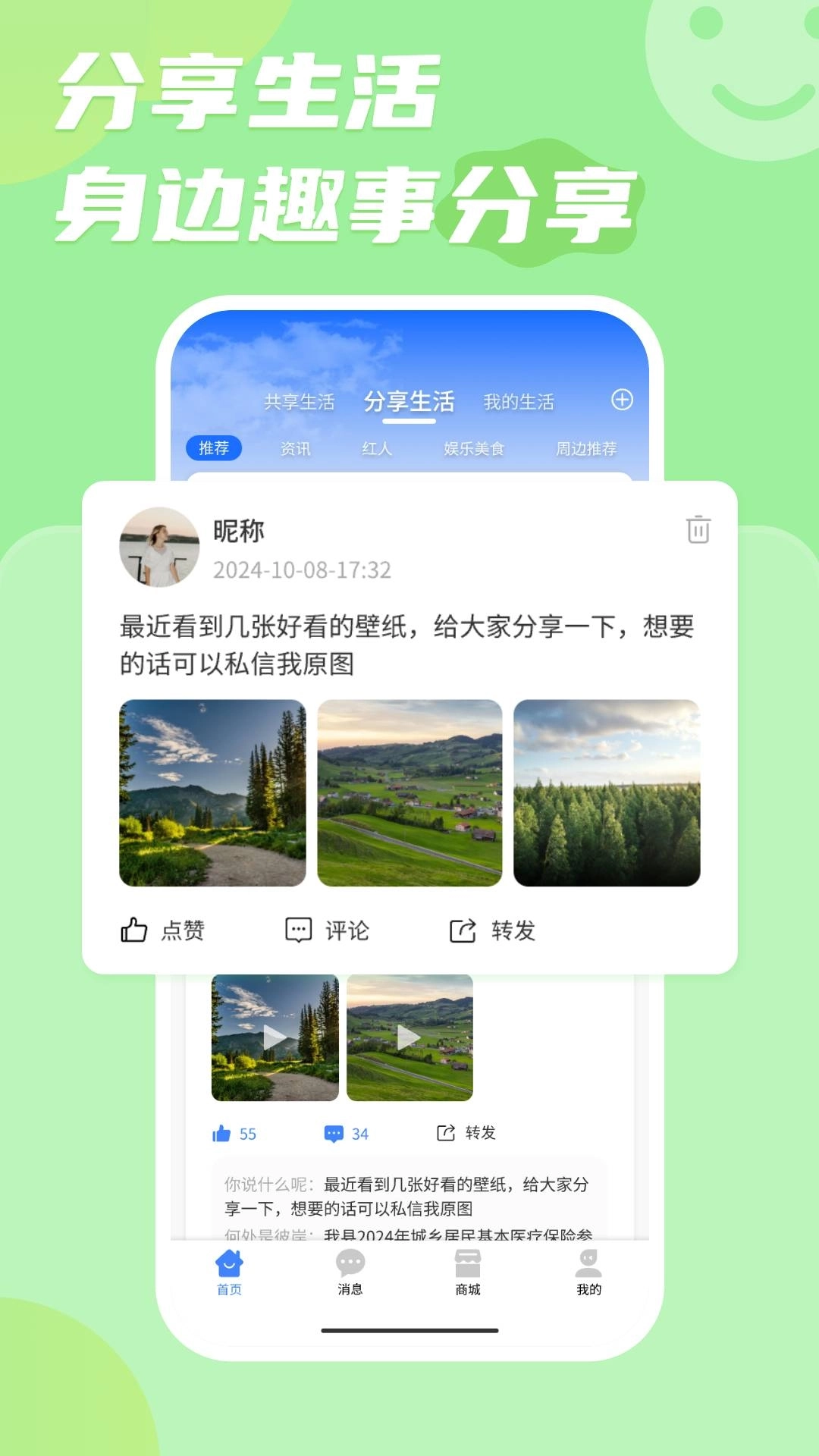The width and height of the screenshot is (819, 1456).
Task: Tap the 评论 comment bubble icon
Action: 299,930
